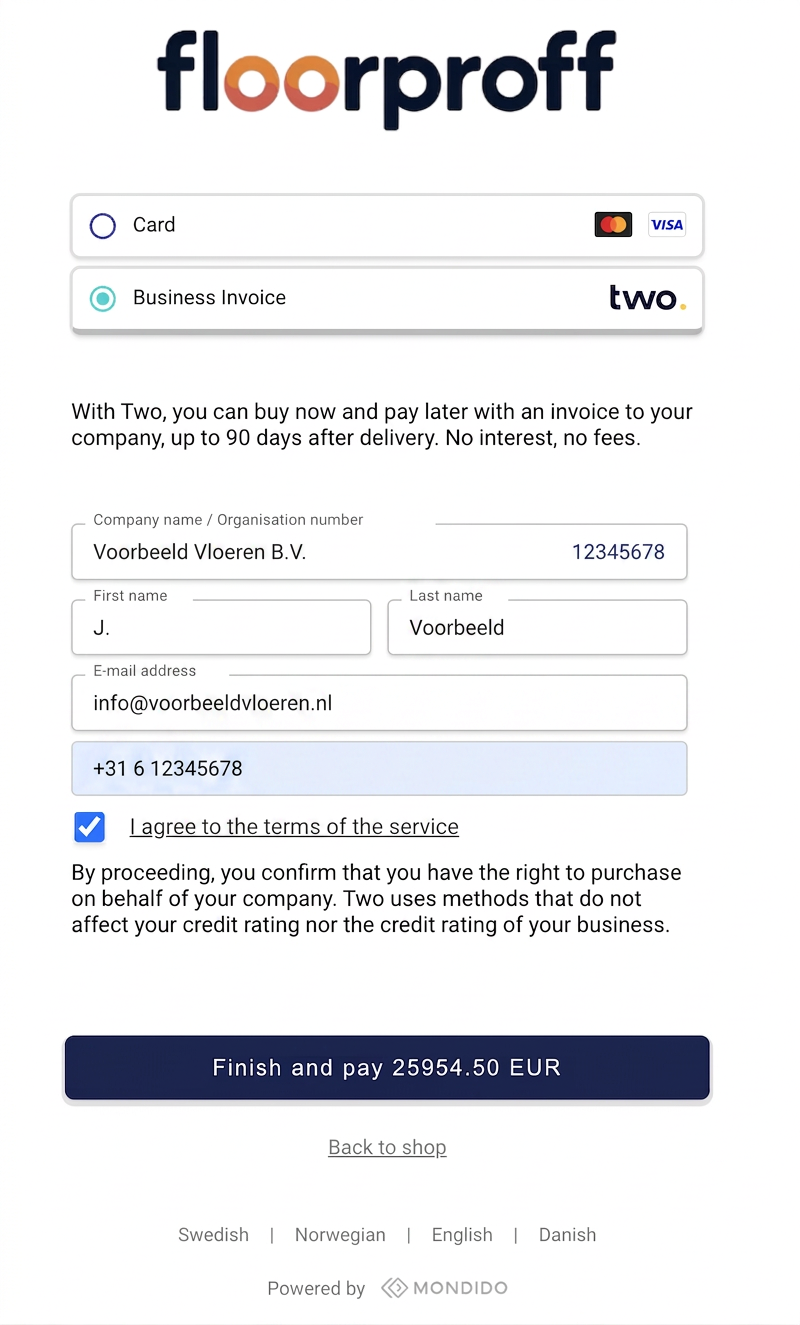Select the Business Invoice payment option

pos(387,298)
